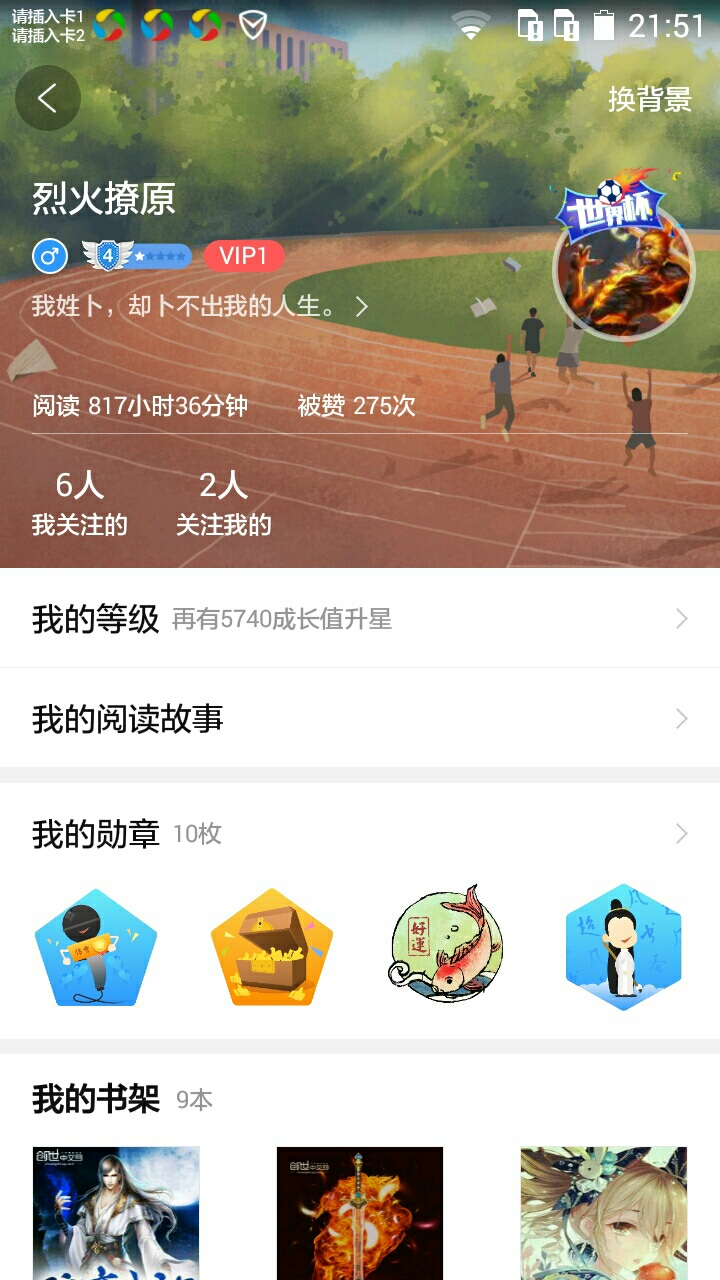Select the microphone medal
720x1280 pixels.
click(x=96, y=947)
